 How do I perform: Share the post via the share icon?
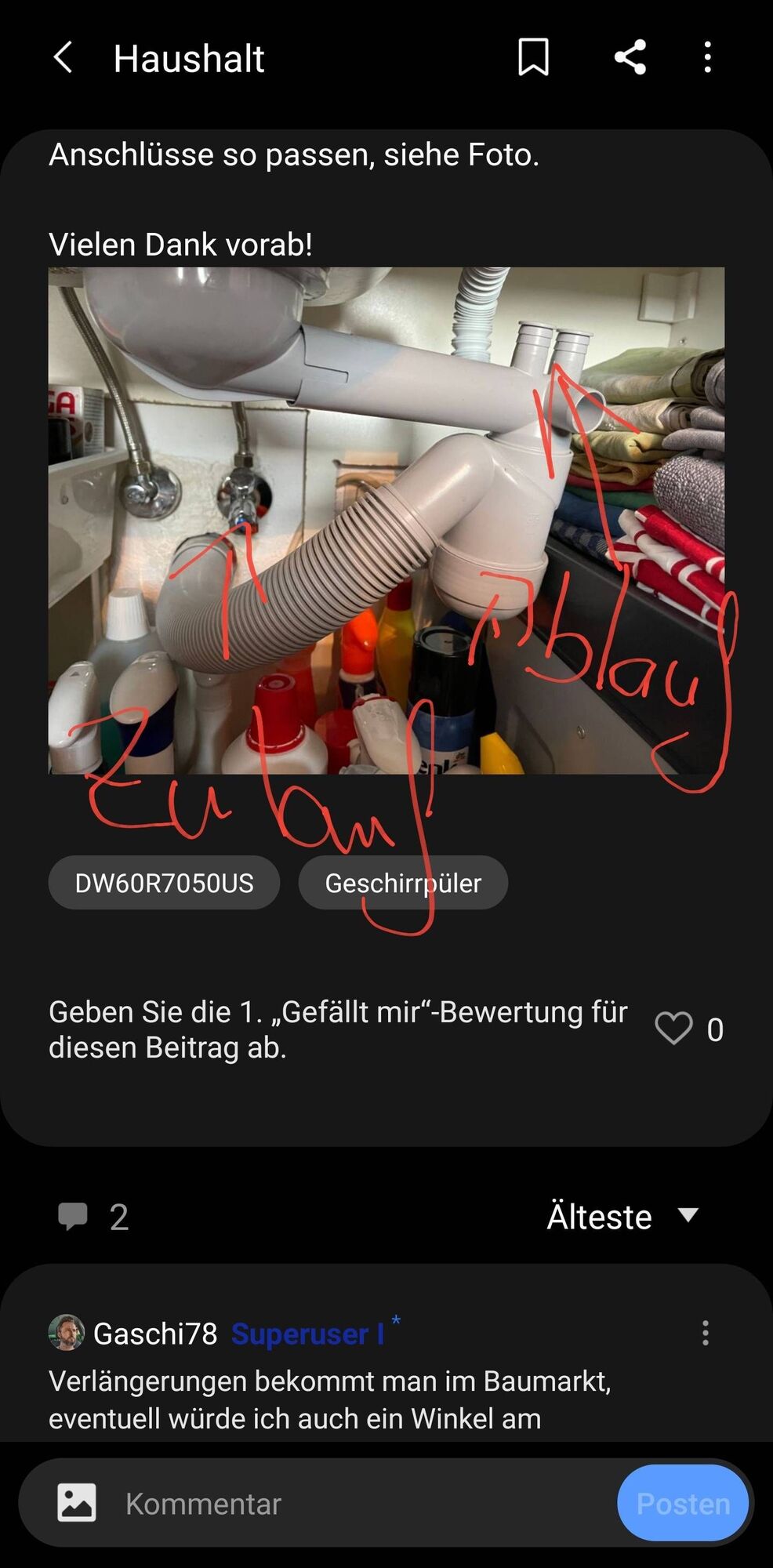[630, 57]
